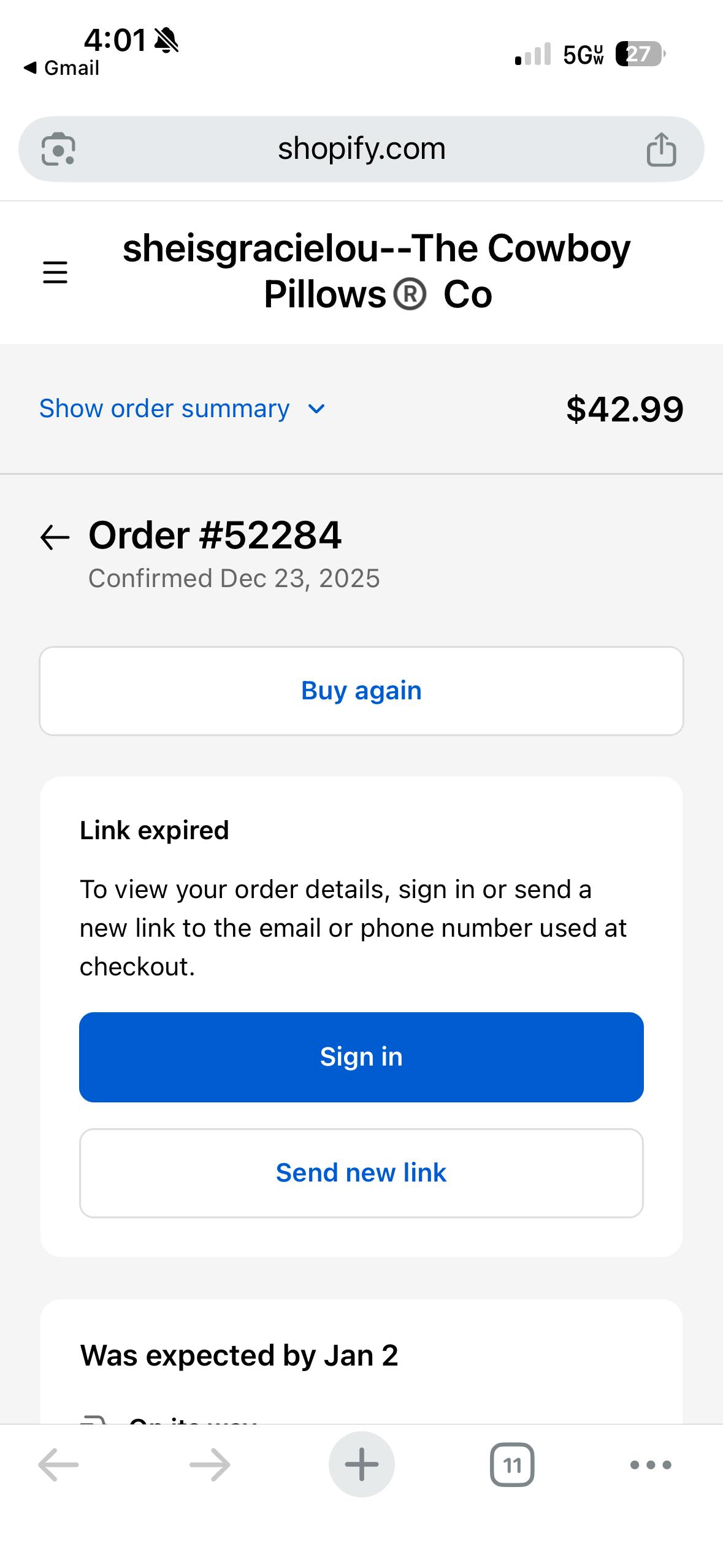Tap the shopify.com address bar
Screen dimensions: 723x1568
361,149
